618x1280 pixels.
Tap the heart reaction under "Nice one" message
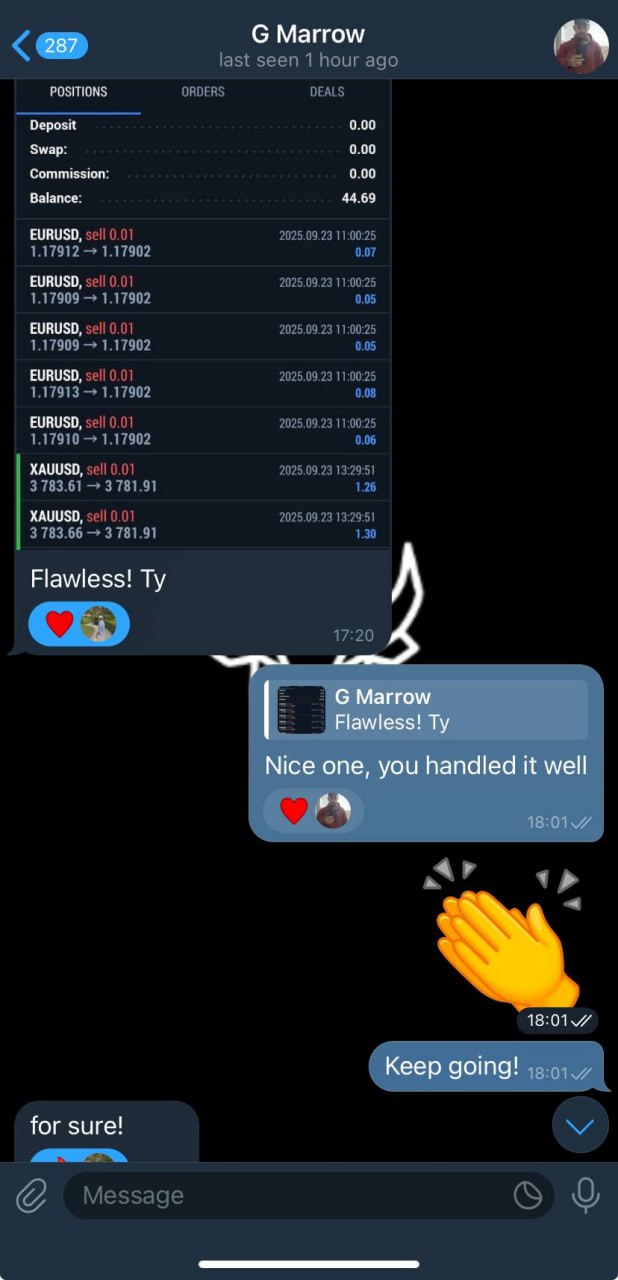294,810
